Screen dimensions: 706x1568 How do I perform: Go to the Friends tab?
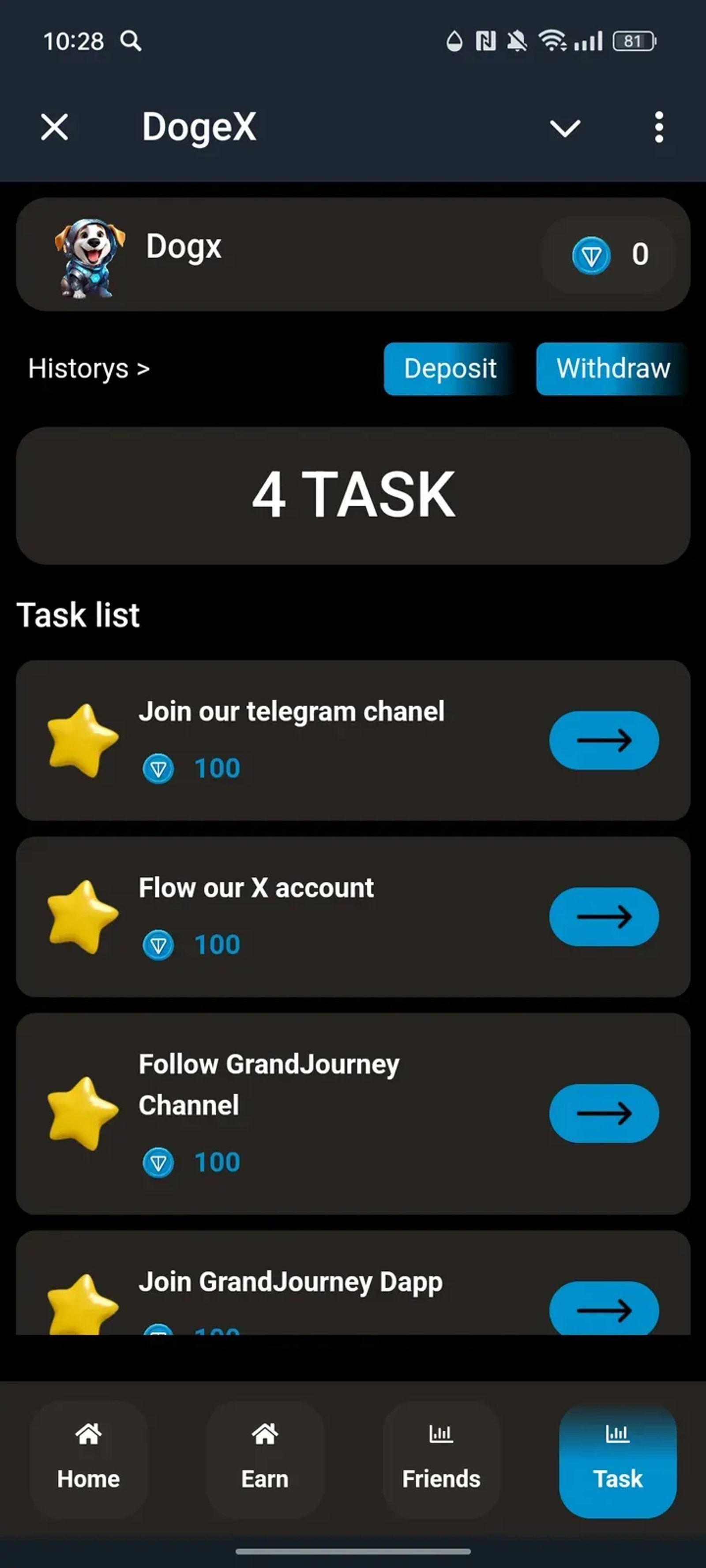(x=442, y=1460)
